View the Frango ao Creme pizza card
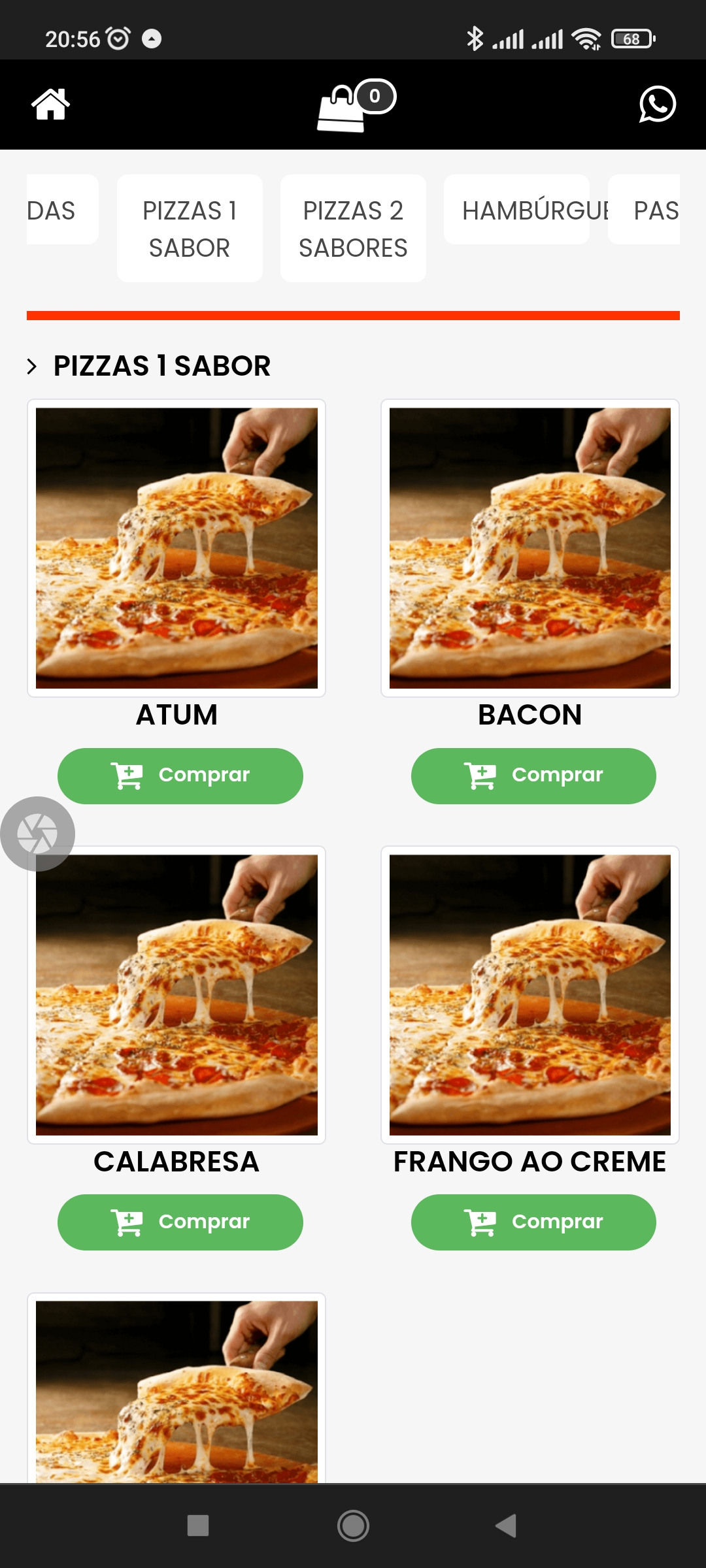Viewport: 706px width, 1568px height. pos(530,994)
